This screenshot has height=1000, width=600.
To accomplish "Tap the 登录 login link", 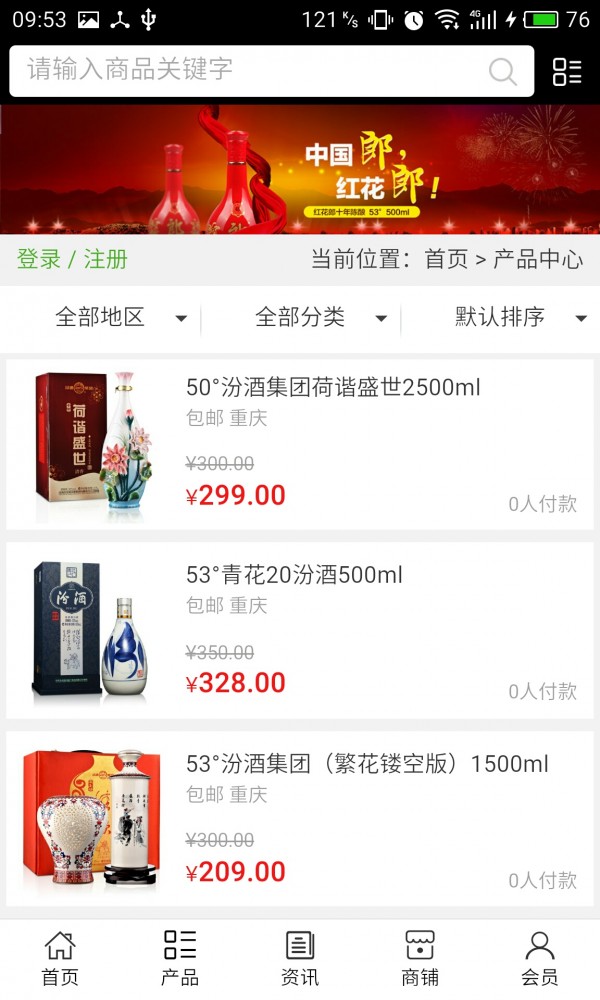I will tap(39, 260).
